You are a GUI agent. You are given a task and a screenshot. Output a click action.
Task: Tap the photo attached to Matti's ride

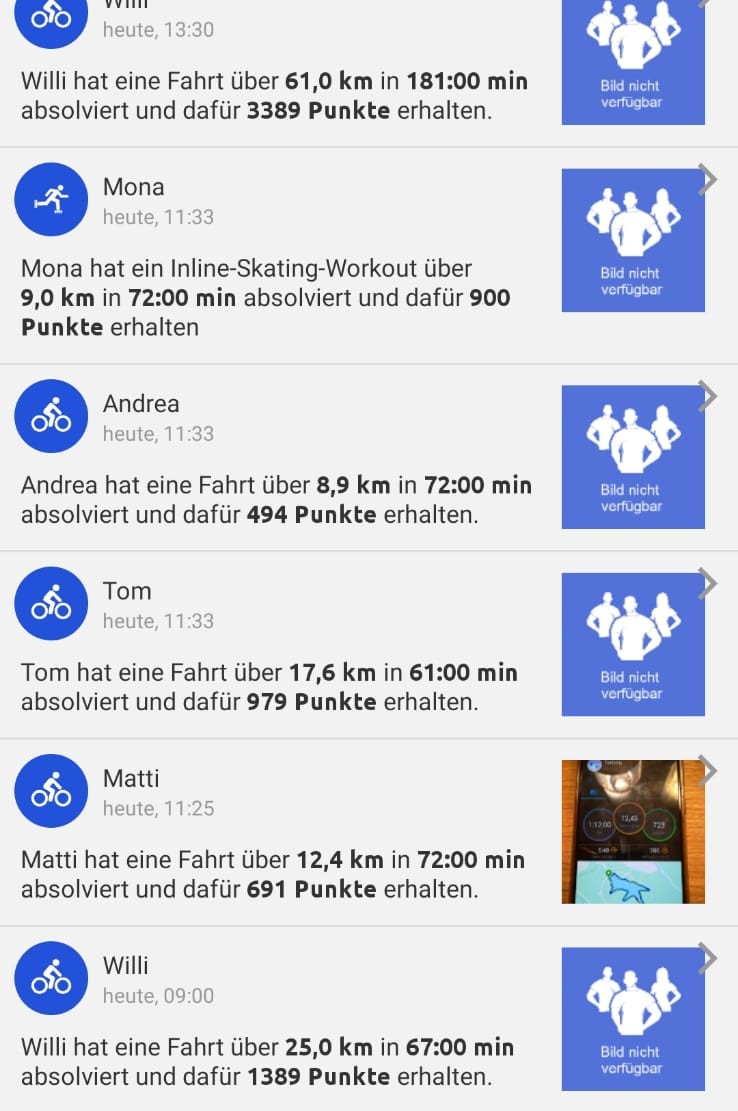coord(633,832)
